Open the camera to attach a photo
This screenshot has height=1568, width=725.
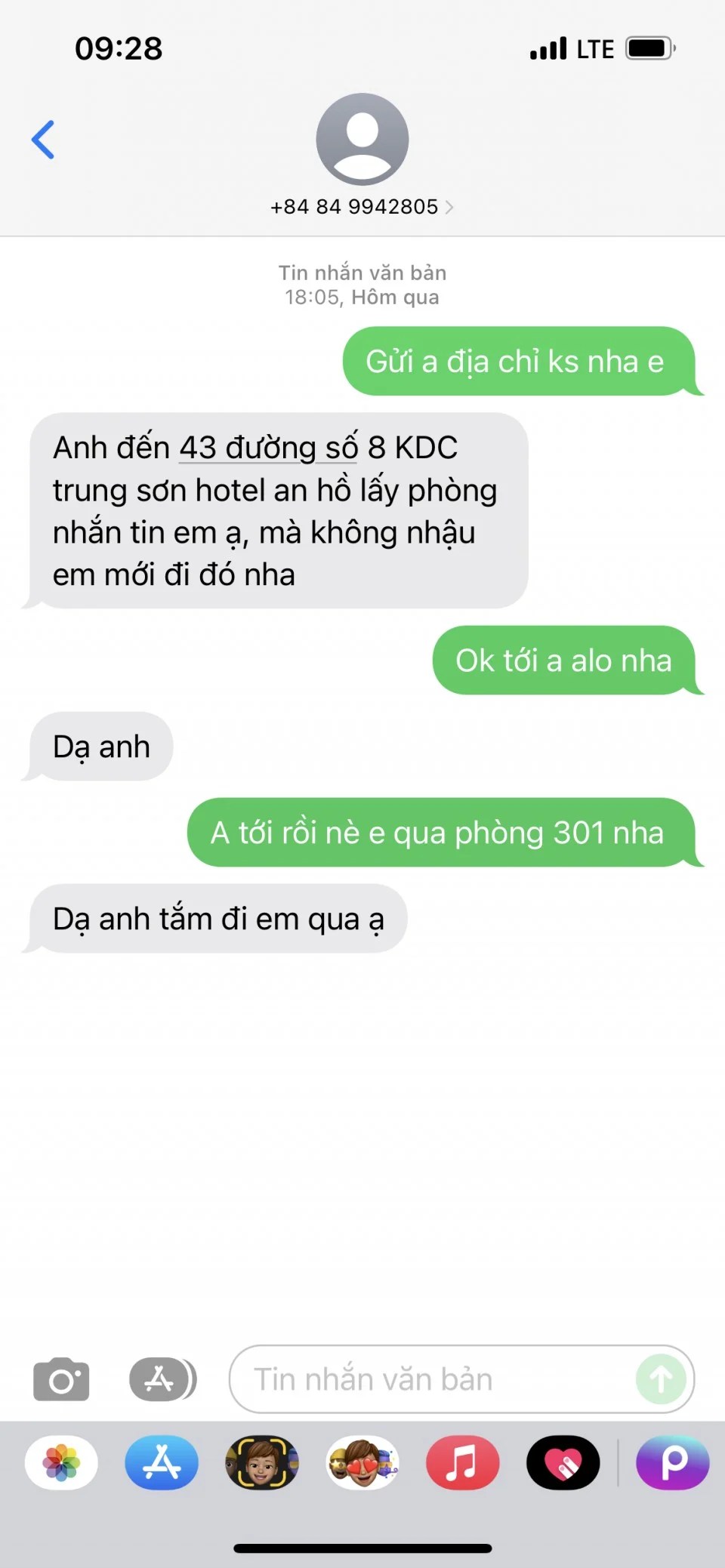[61, 1379]
